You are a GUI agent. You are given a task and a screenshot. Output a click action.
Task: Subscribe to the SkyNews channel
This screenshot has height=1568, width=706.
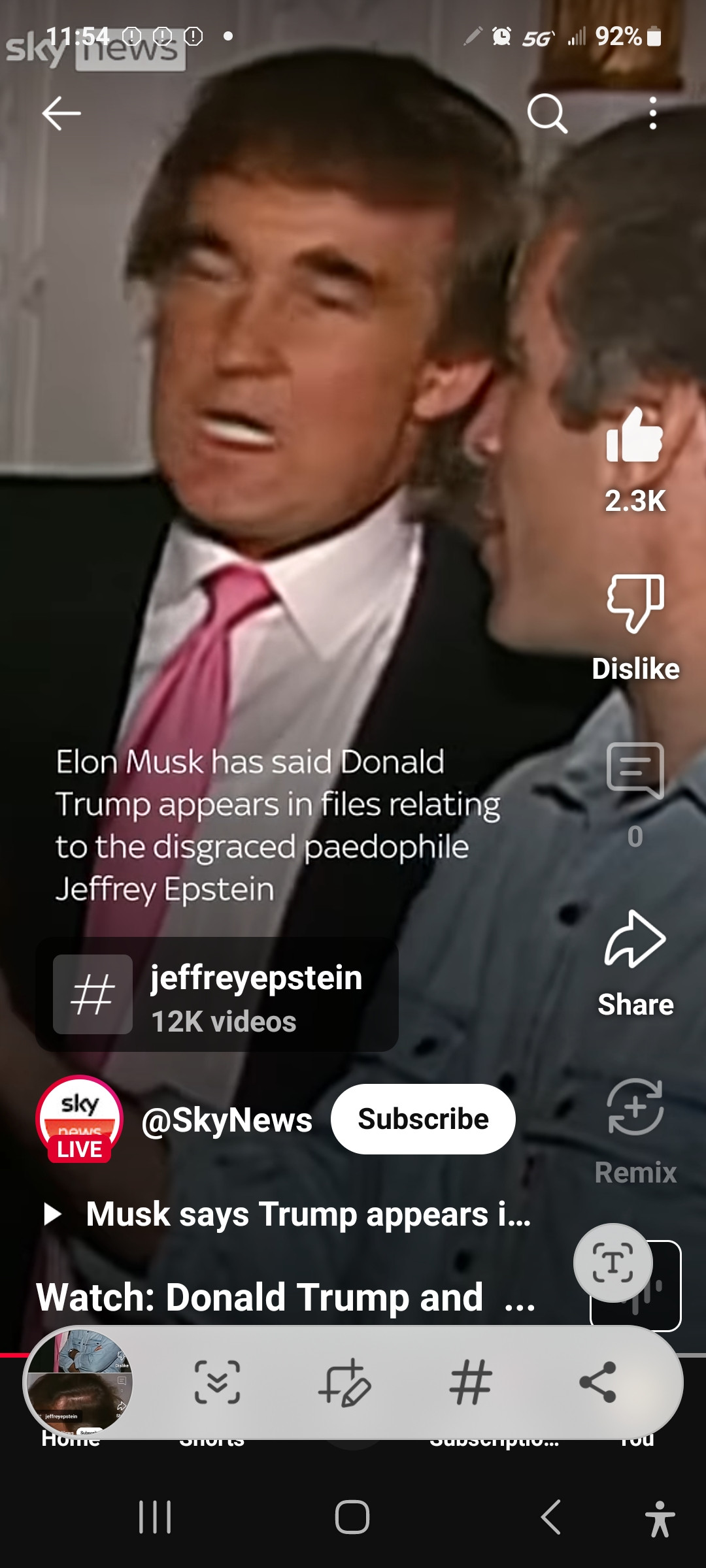pyautogui.click(x=423, y=1119)
